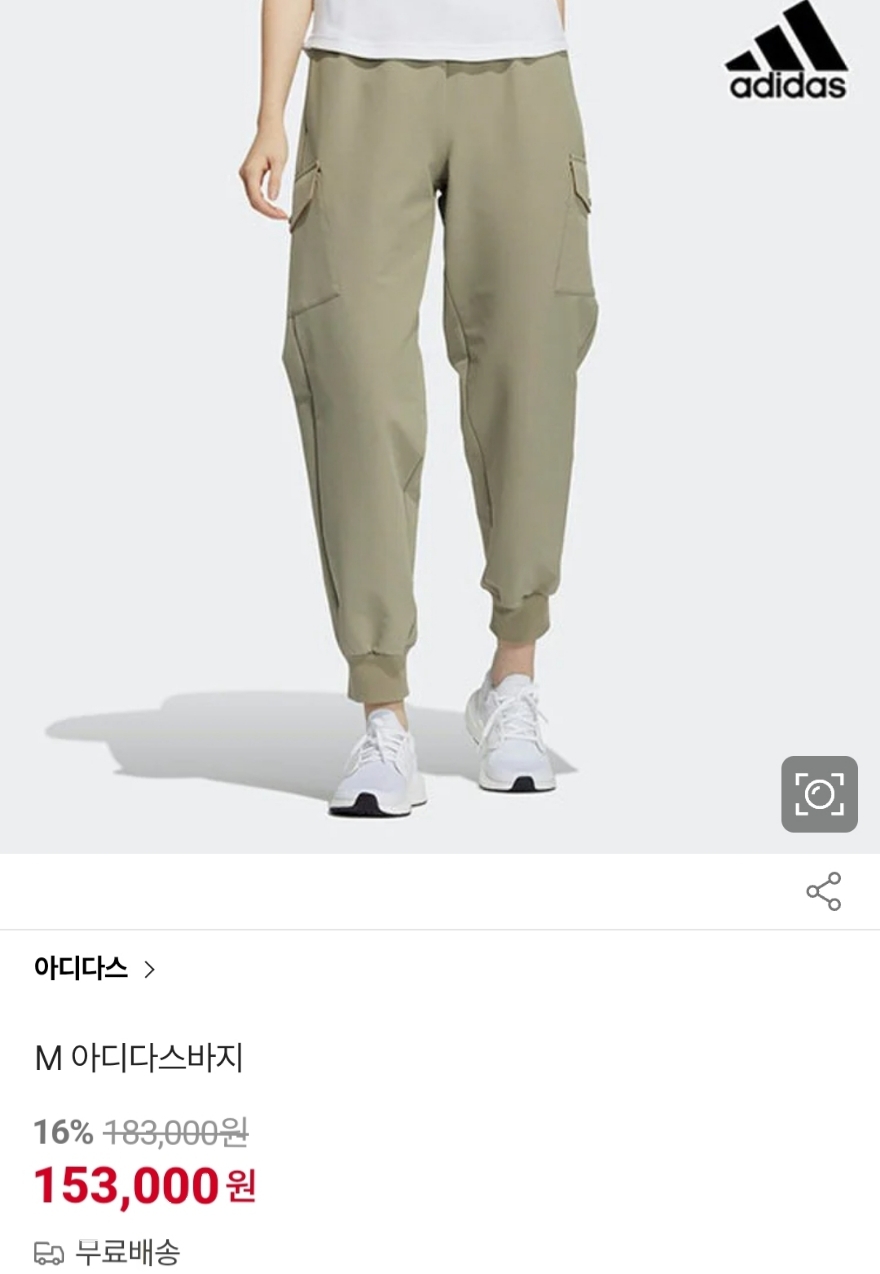Tap the gray rounded camera button panel
This screenshot has width=880, height=1274.
tap(819, 793)
